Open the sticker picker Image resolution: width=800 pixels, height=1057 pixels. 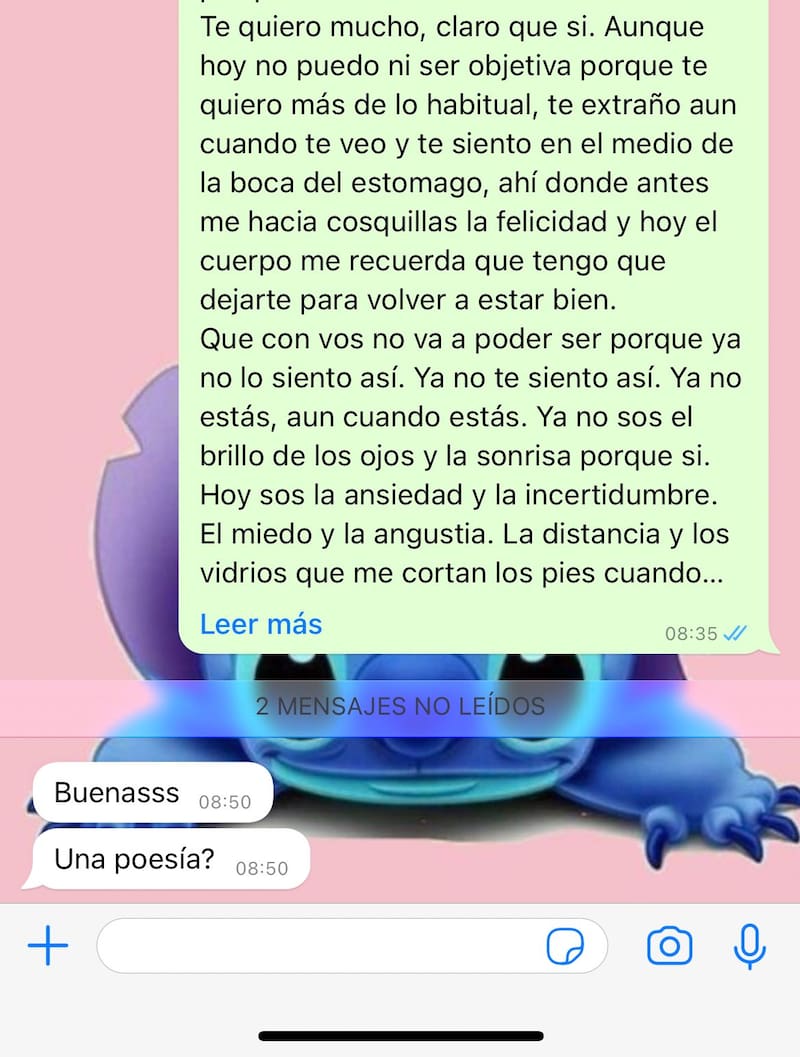pos(566,945)
